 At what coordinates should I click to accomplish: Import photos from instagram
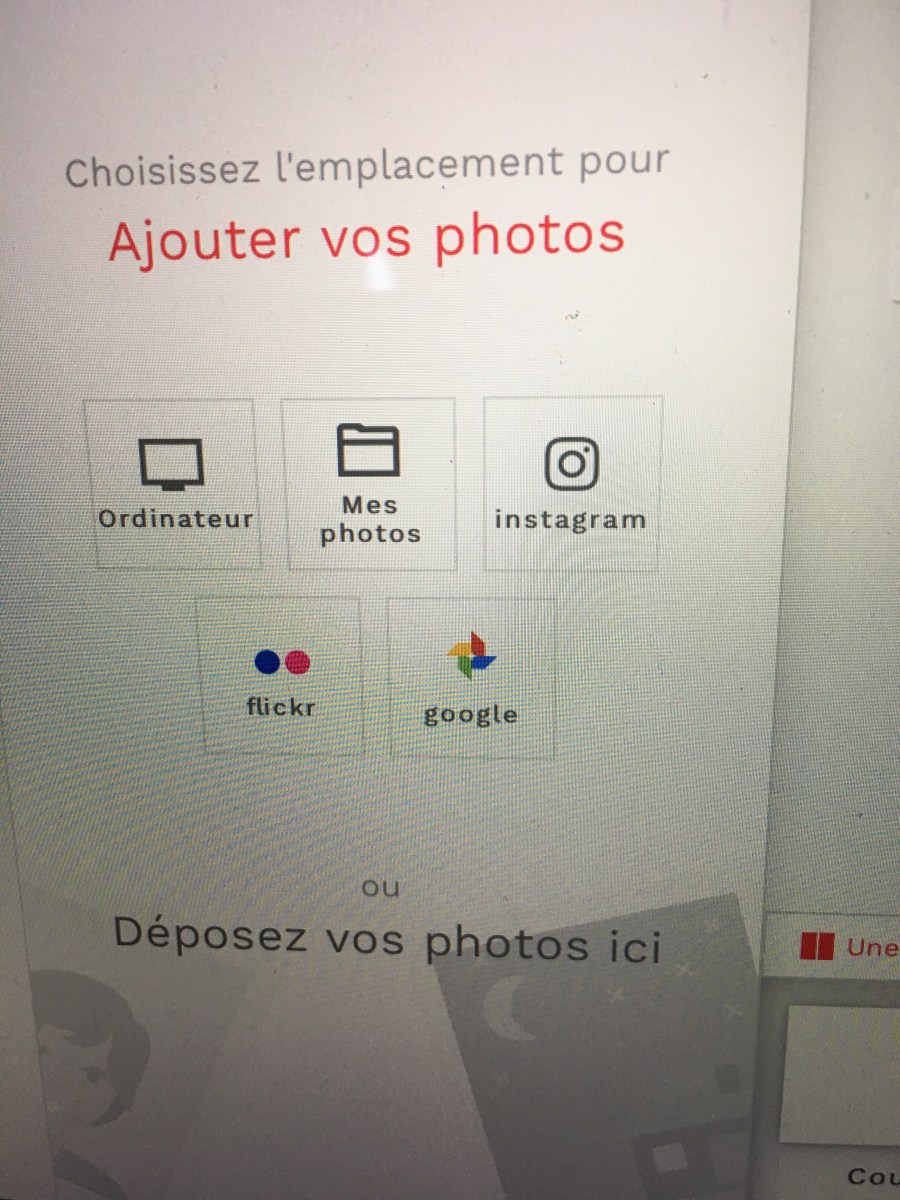[572, 484]
